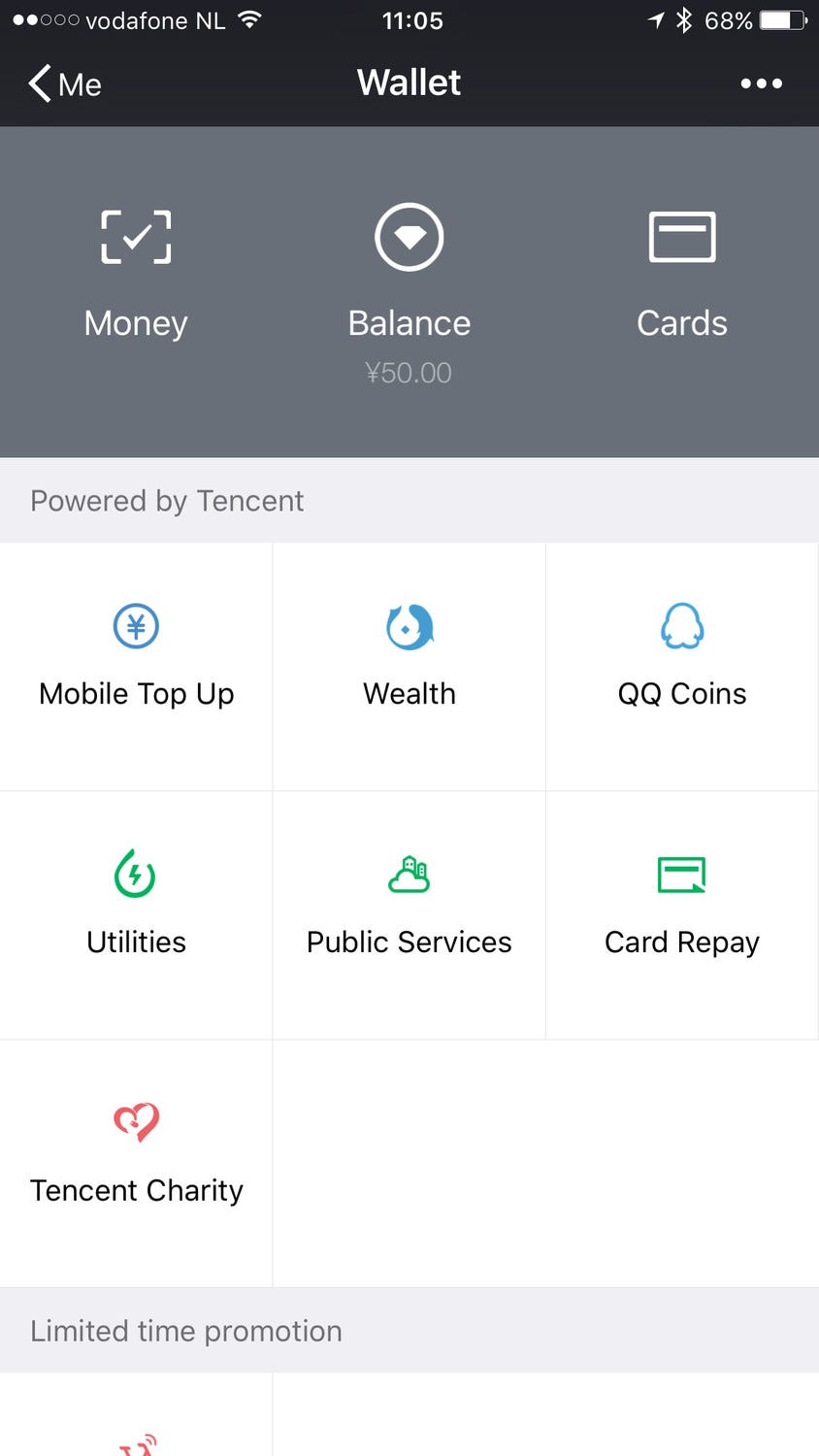Select Mobile Top Up
This screenshot has width=819, height=1456.
pos(136,660)
